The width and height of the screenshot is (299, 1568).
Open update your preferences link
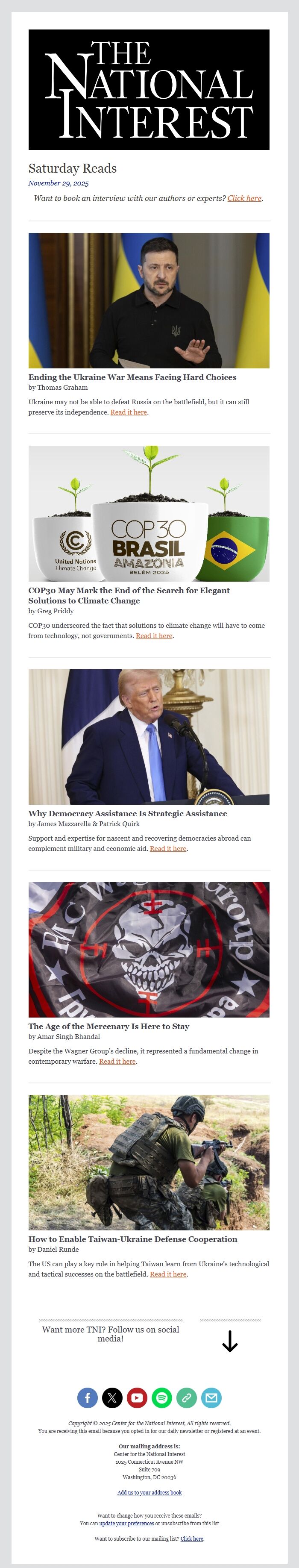tap(127, 1524)
